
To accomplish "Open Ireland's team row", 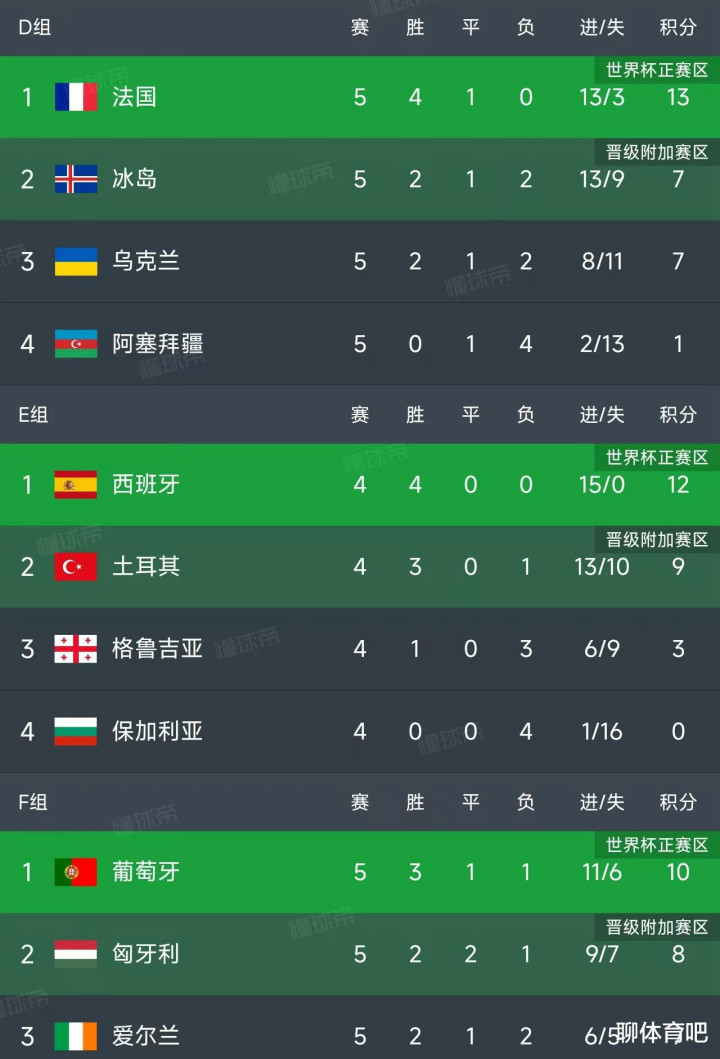I will [360, 1027].
